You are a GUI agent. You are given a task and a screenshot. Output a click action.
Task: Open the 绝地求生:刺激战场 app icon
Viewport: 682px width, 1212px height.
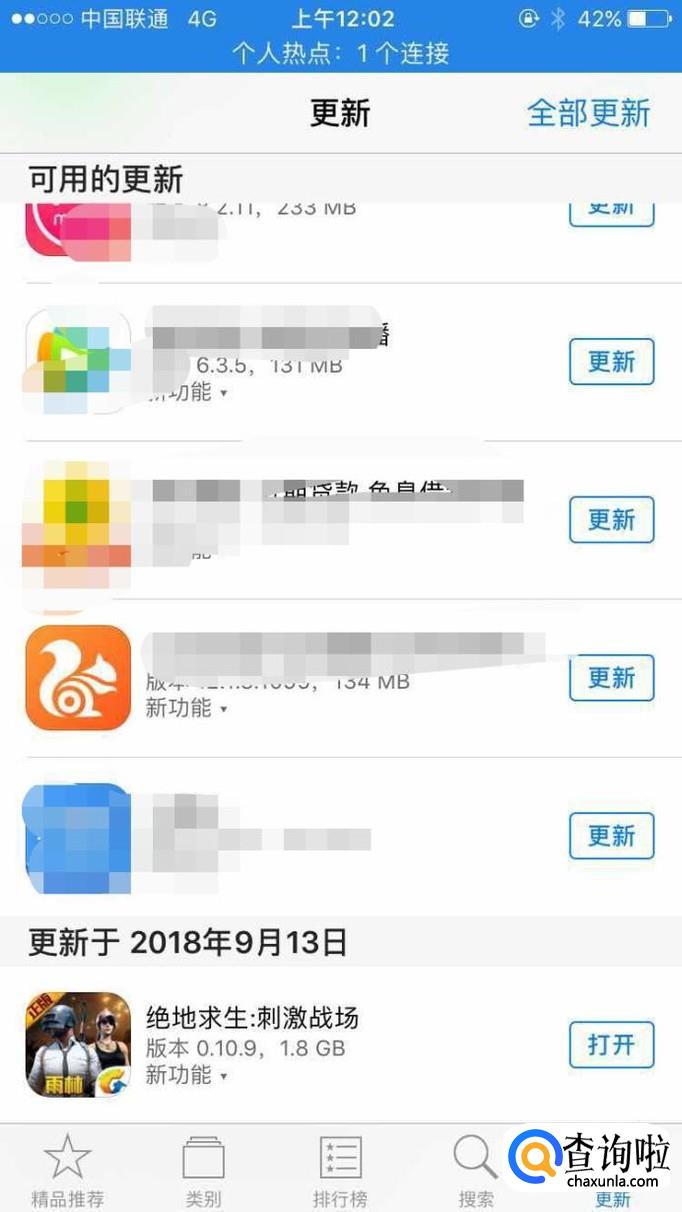click(x=78, y=1044)
